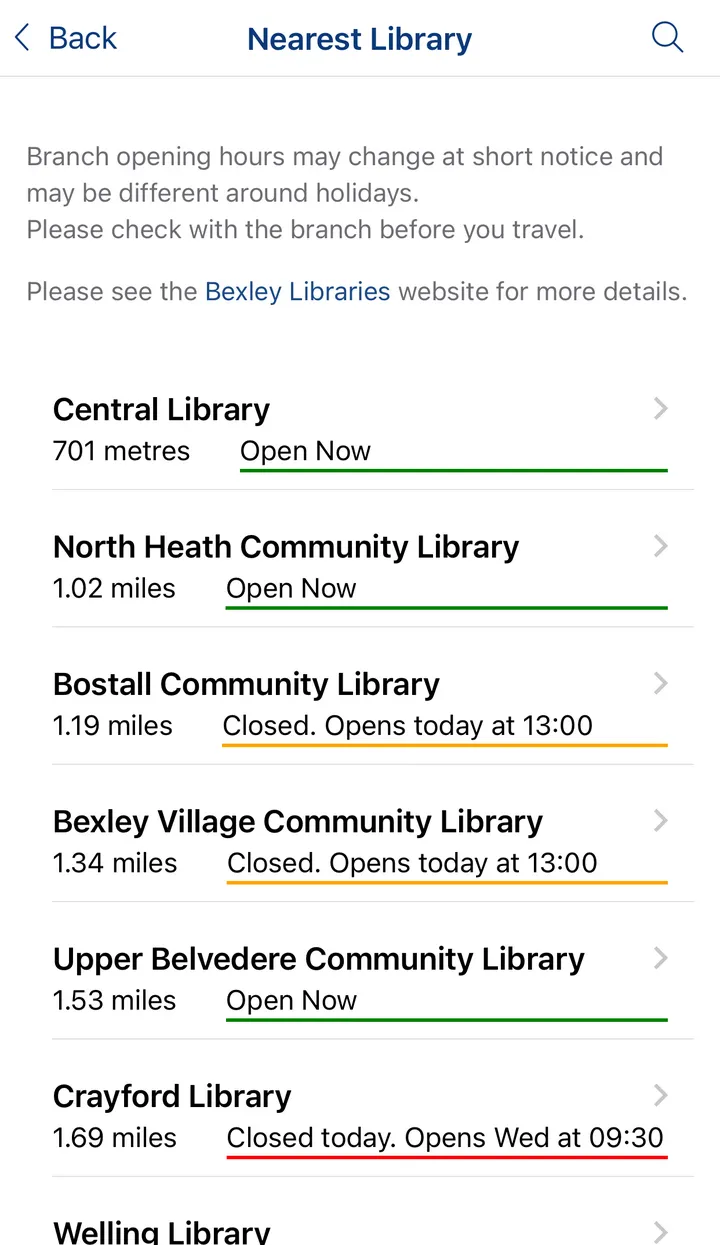
Task: Open Central Library details
Action: click(360, 428)
